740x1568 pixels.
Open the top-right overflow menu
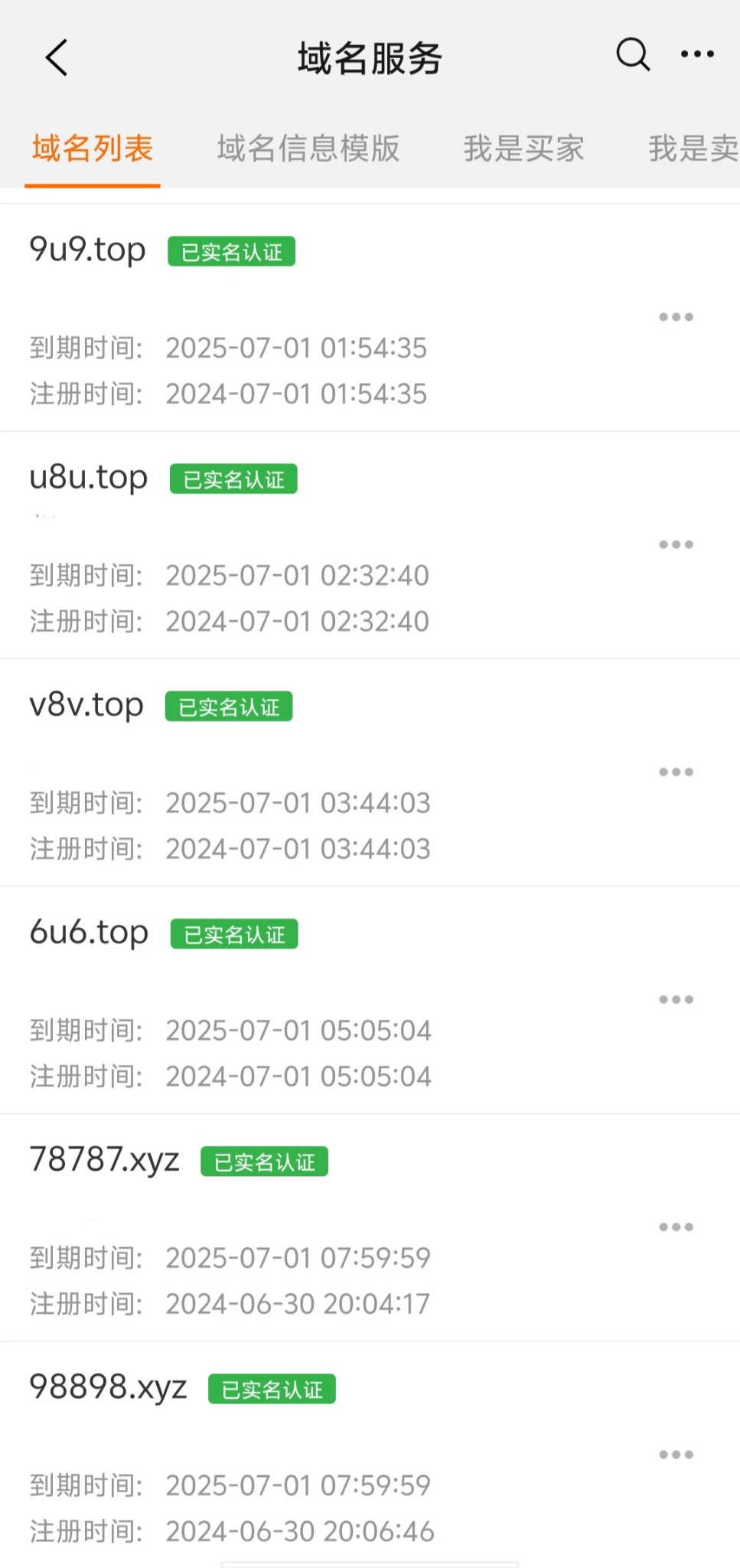697,54
